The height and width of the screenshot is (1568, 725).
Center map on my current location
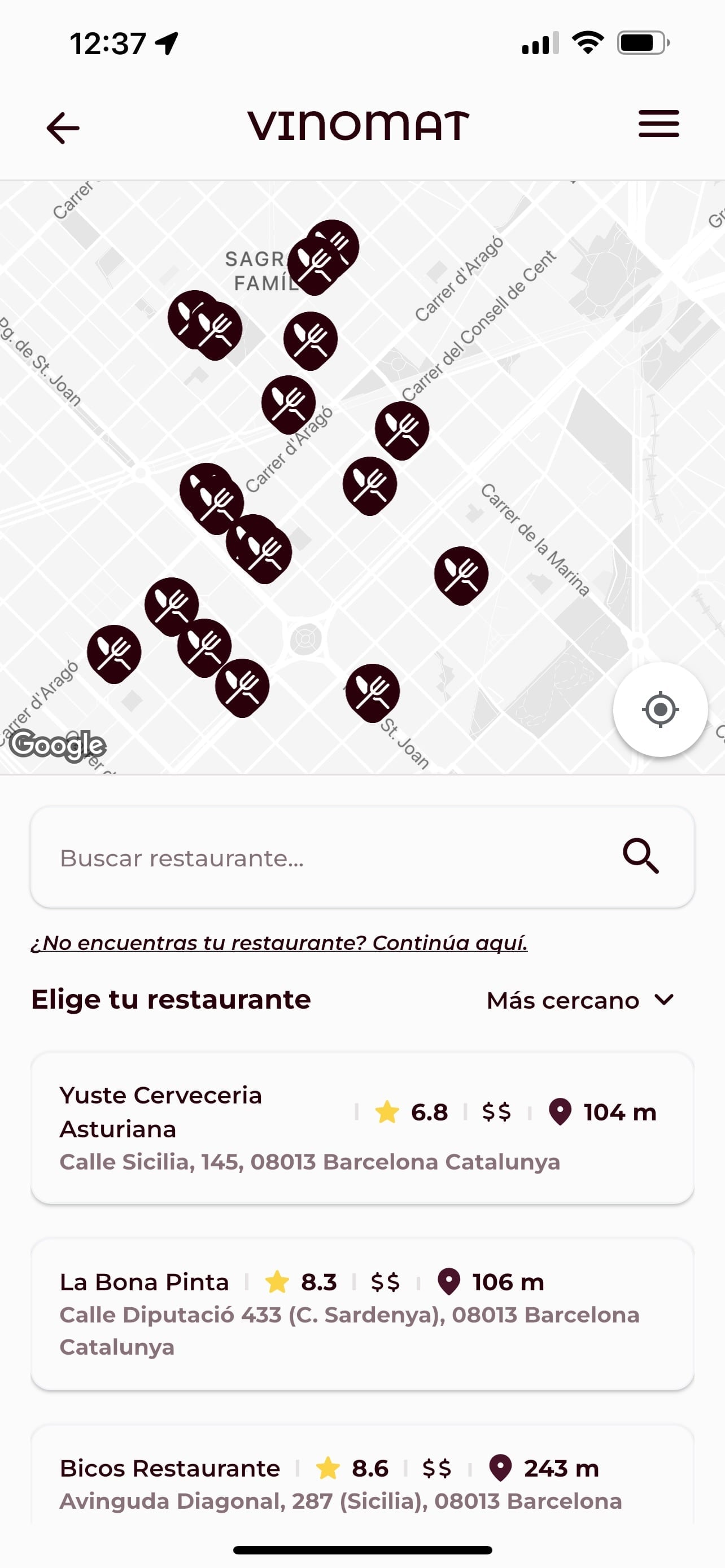(660, 709)
